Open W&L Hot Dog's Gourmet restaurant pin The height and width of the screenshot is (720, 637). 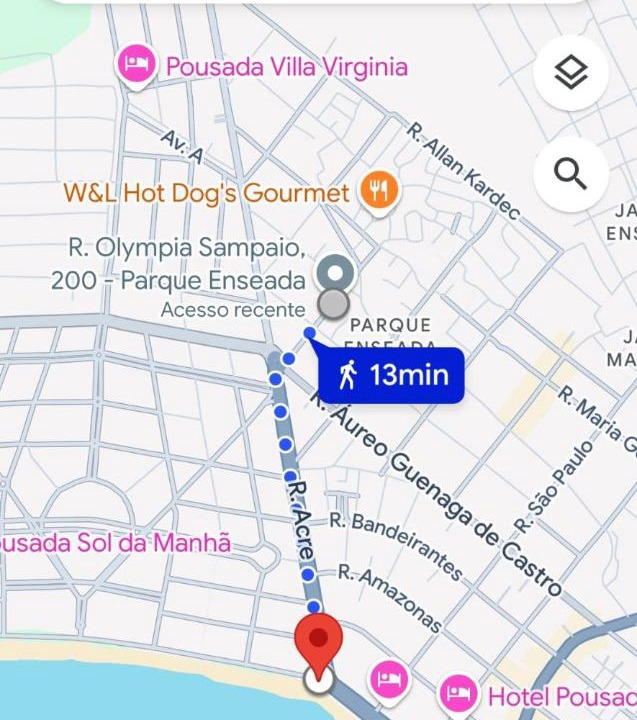(379, 191)
